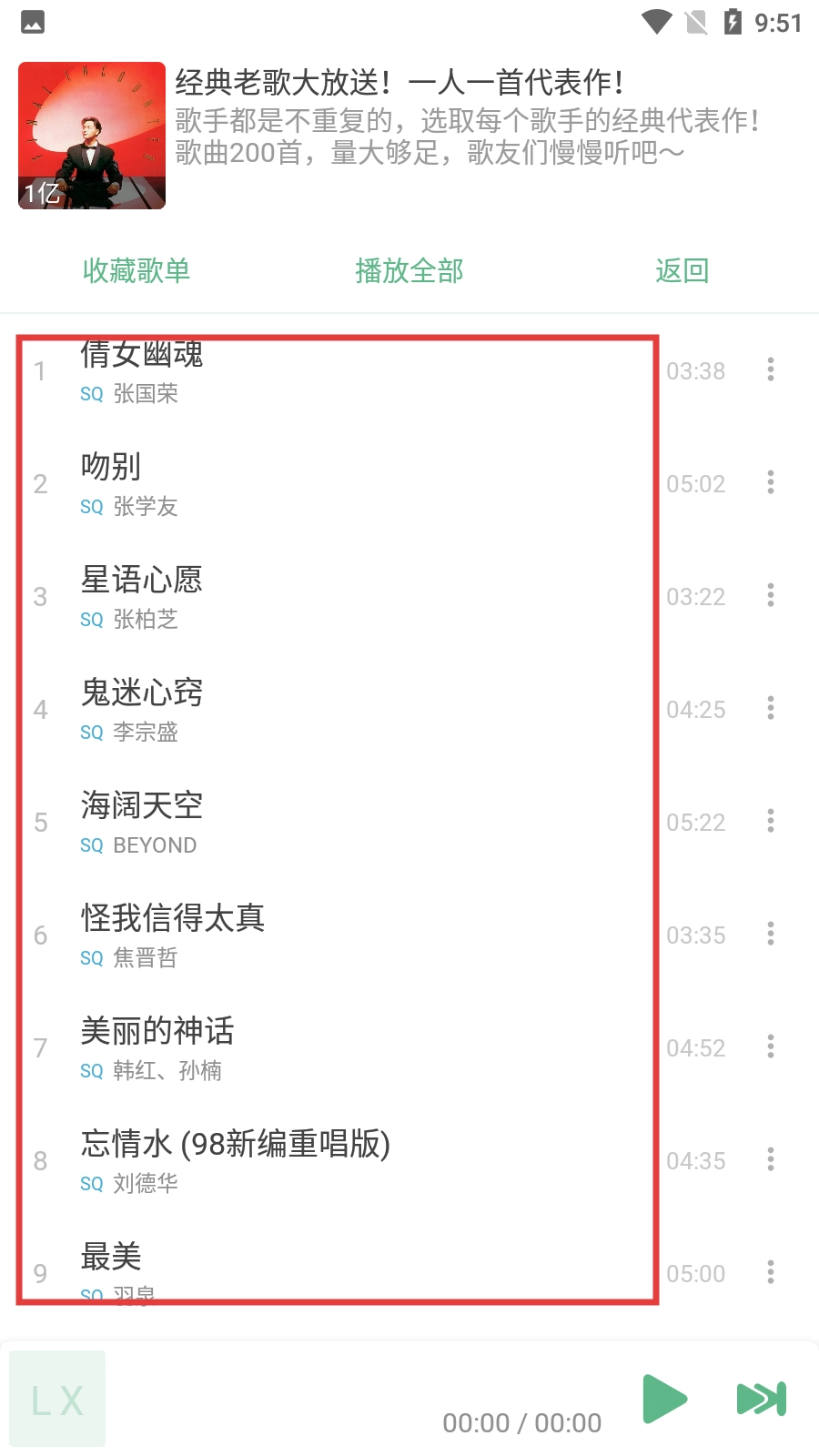This screenshot has height=1456, width=819.
Task: Show more options for 最美
Action: click(771, 1272)
